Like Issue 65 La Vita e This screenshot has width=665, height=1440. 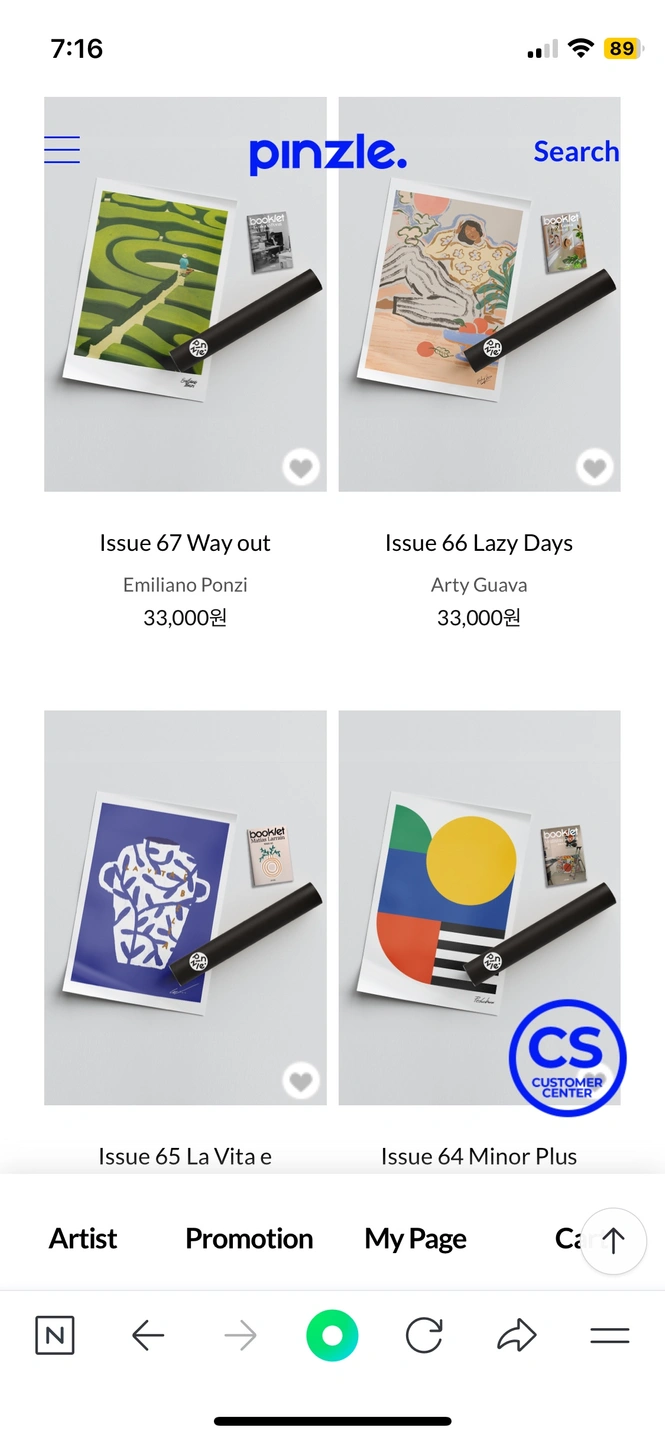[x=301, y=1080]
